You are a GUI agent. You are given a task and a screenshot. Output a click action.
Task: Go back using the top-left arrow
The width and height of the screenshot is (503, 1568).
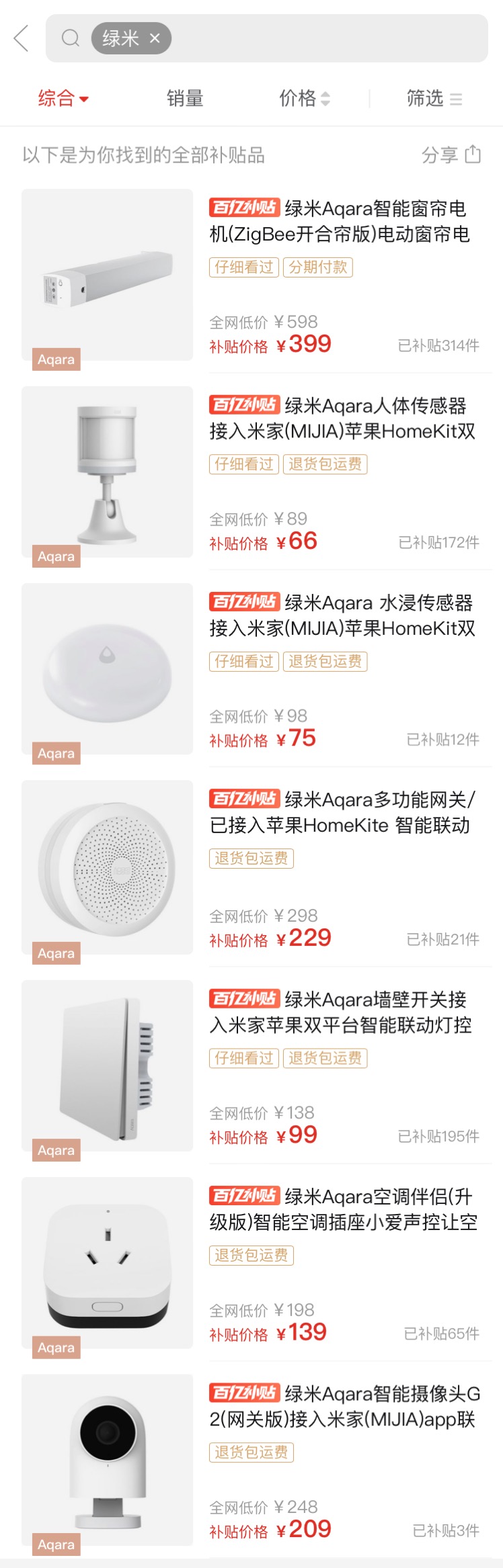(x=22, y=38)
